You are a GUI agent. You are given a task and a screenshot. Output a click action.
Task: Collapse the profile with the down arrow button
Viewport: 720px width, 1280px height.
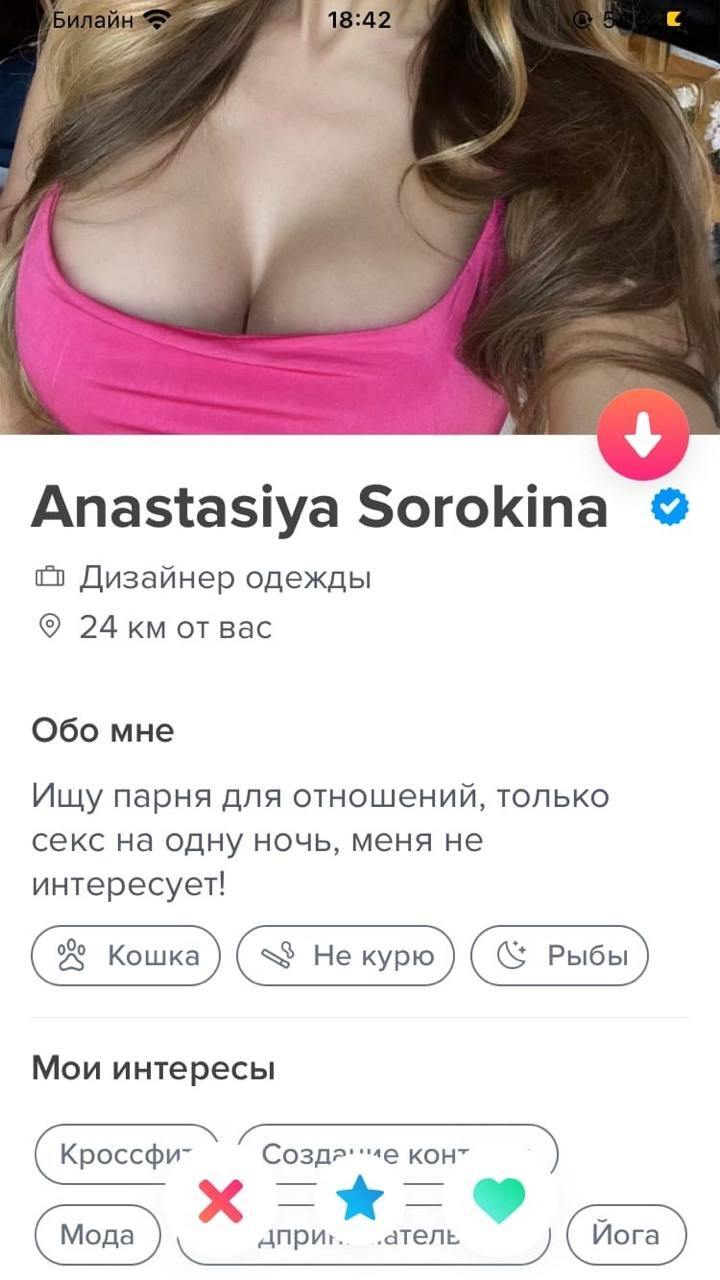pos(643,436)
